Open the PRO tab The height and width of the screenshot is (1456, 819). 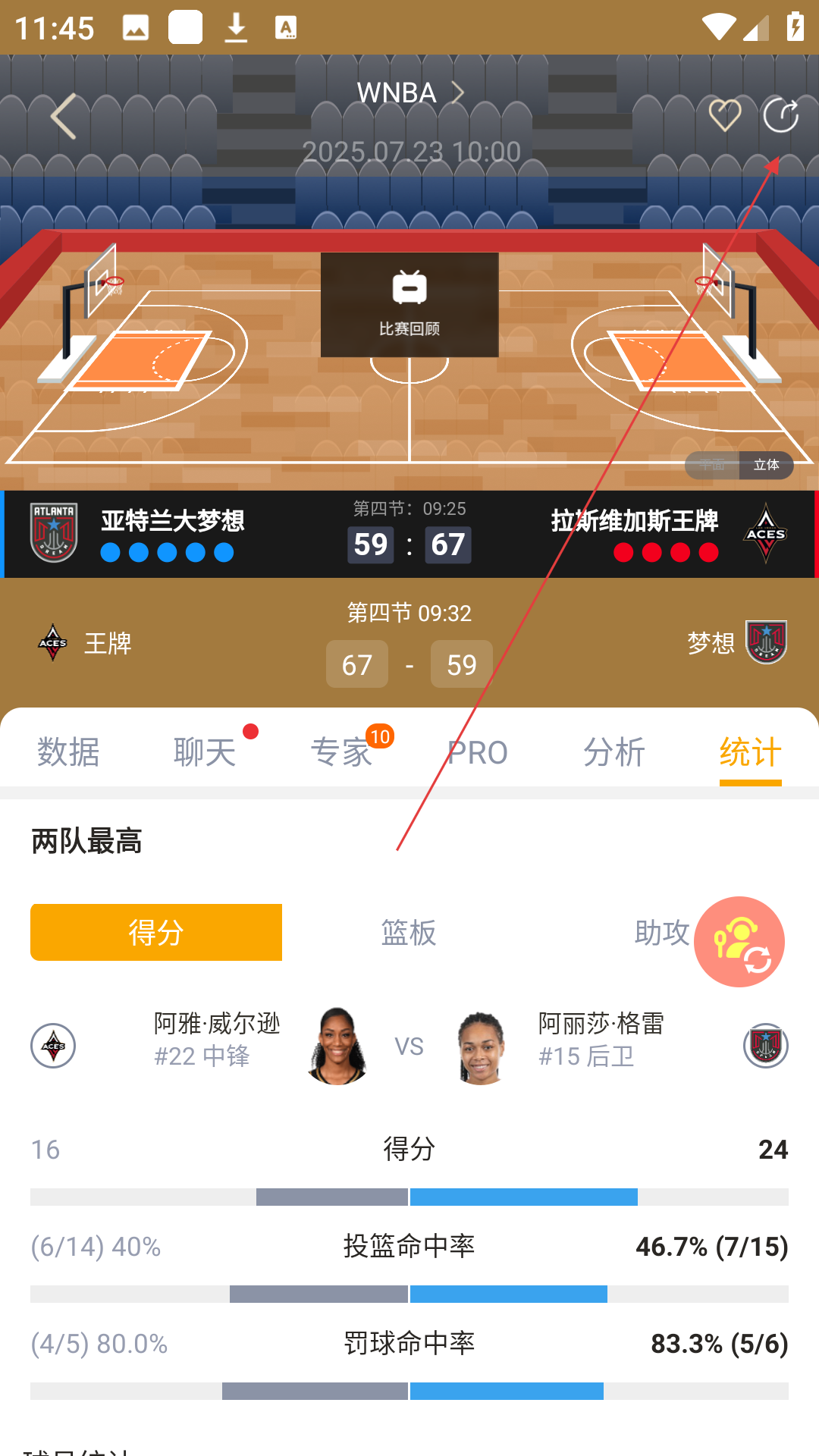(478, 752)
